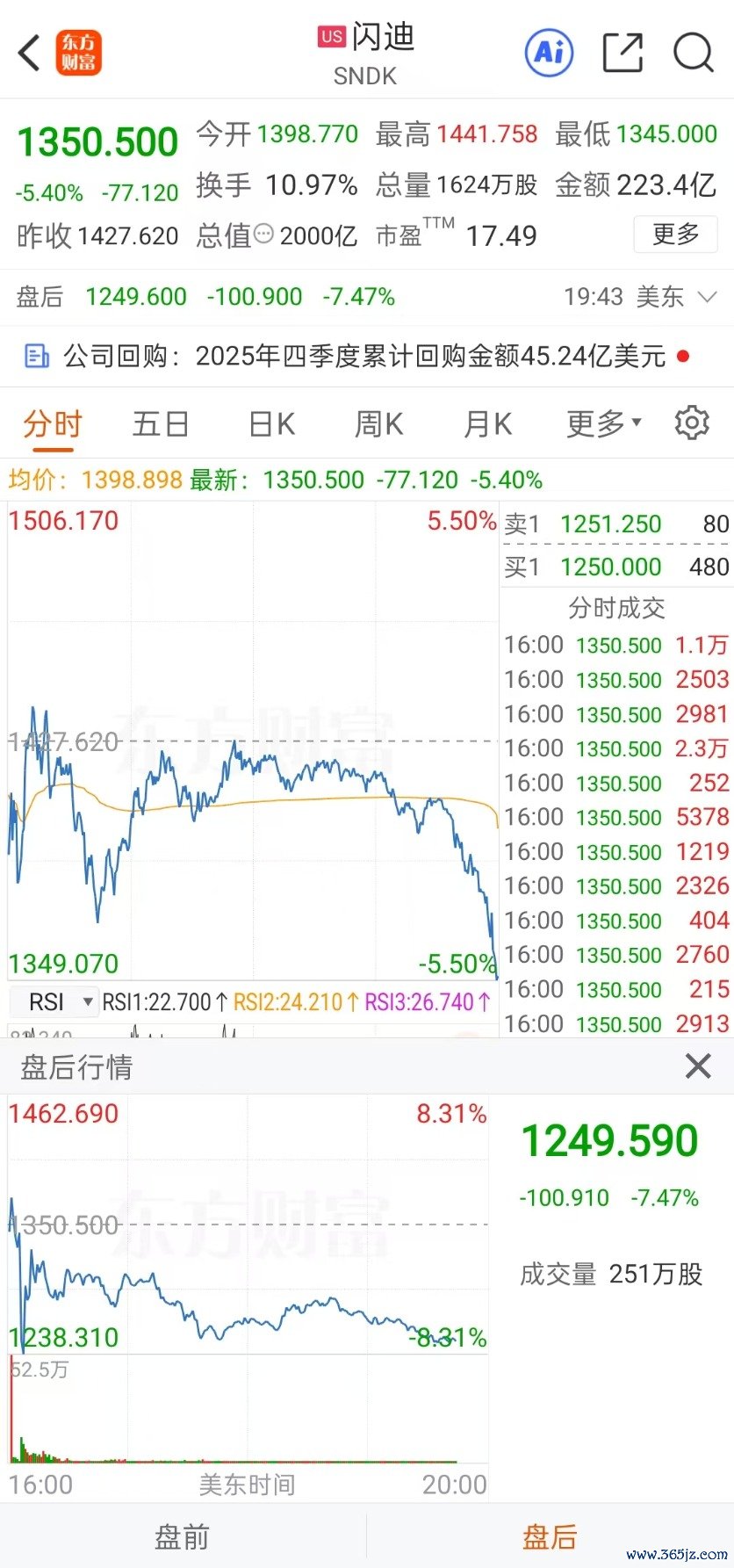Switch to the 五日 chart tab

tap(161, 424)
